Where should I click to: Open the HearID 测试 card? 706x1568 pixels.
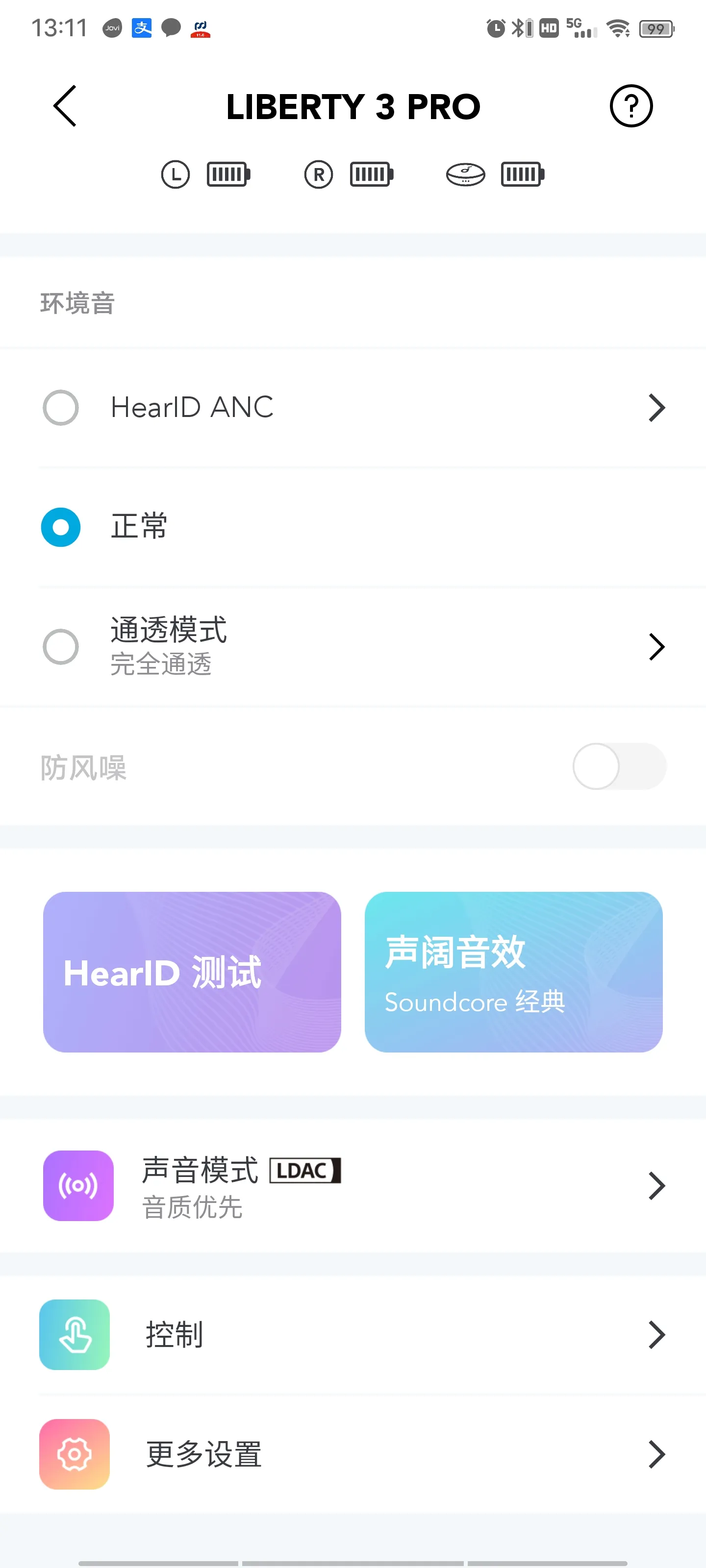tap(192, 972)
